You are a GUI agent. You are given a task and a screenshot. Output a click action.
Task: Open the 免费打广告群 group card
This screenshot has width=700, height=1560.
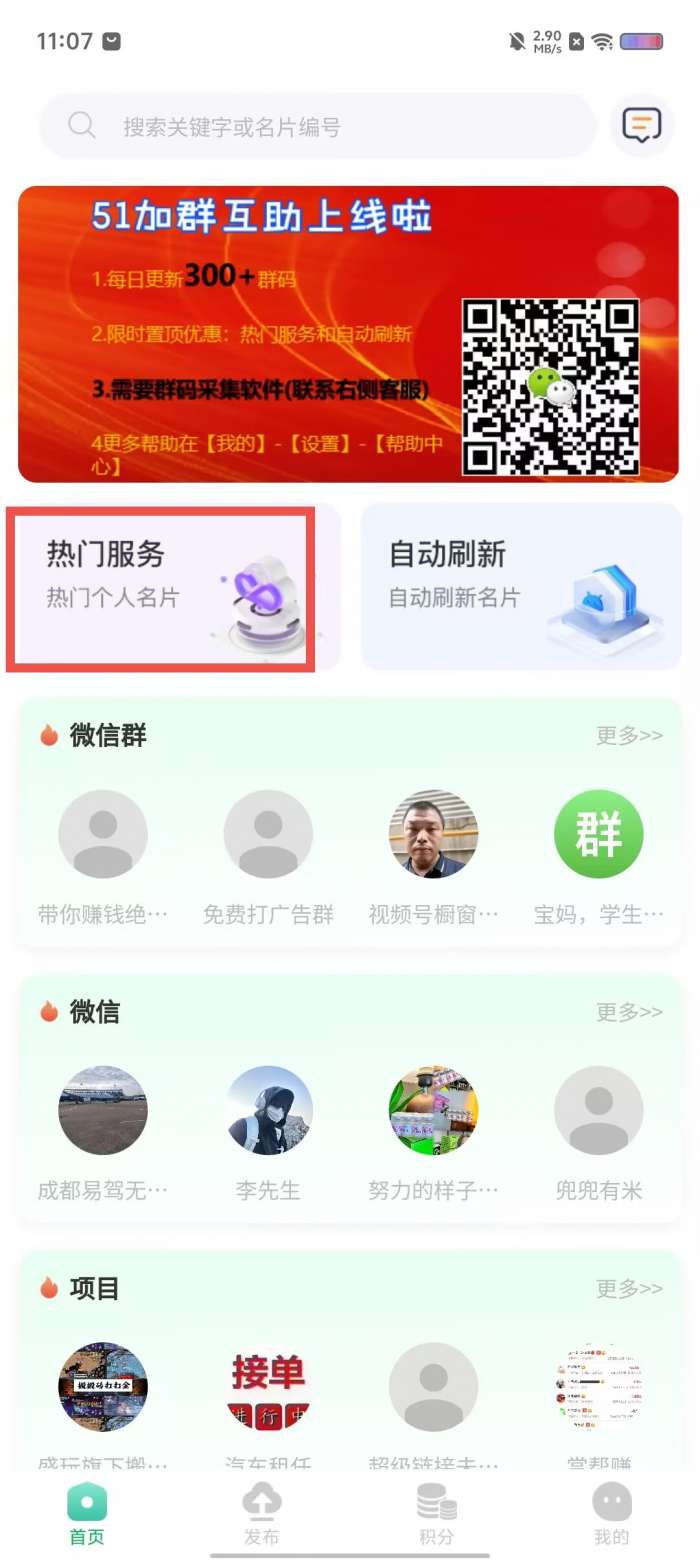(x=268, y=855)
